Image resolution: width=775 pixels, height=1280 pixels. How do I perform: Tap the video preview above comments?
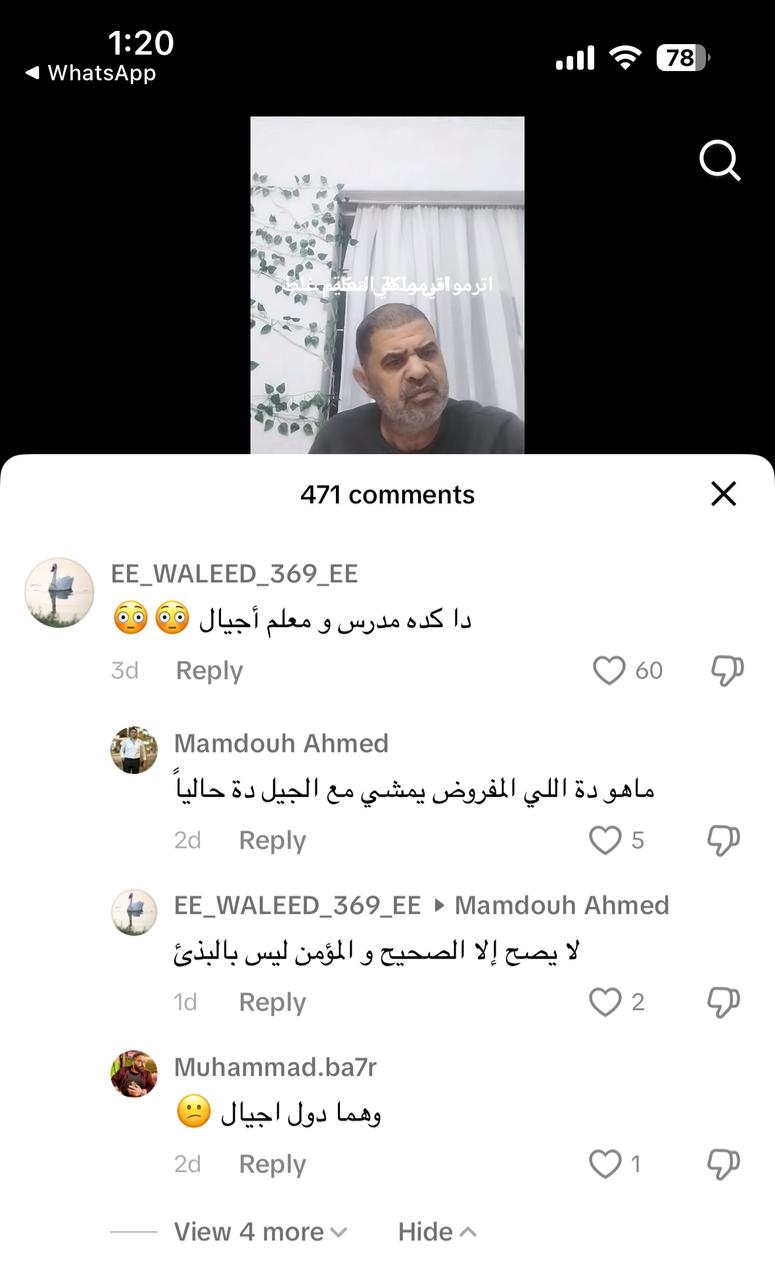pos(387,285)
